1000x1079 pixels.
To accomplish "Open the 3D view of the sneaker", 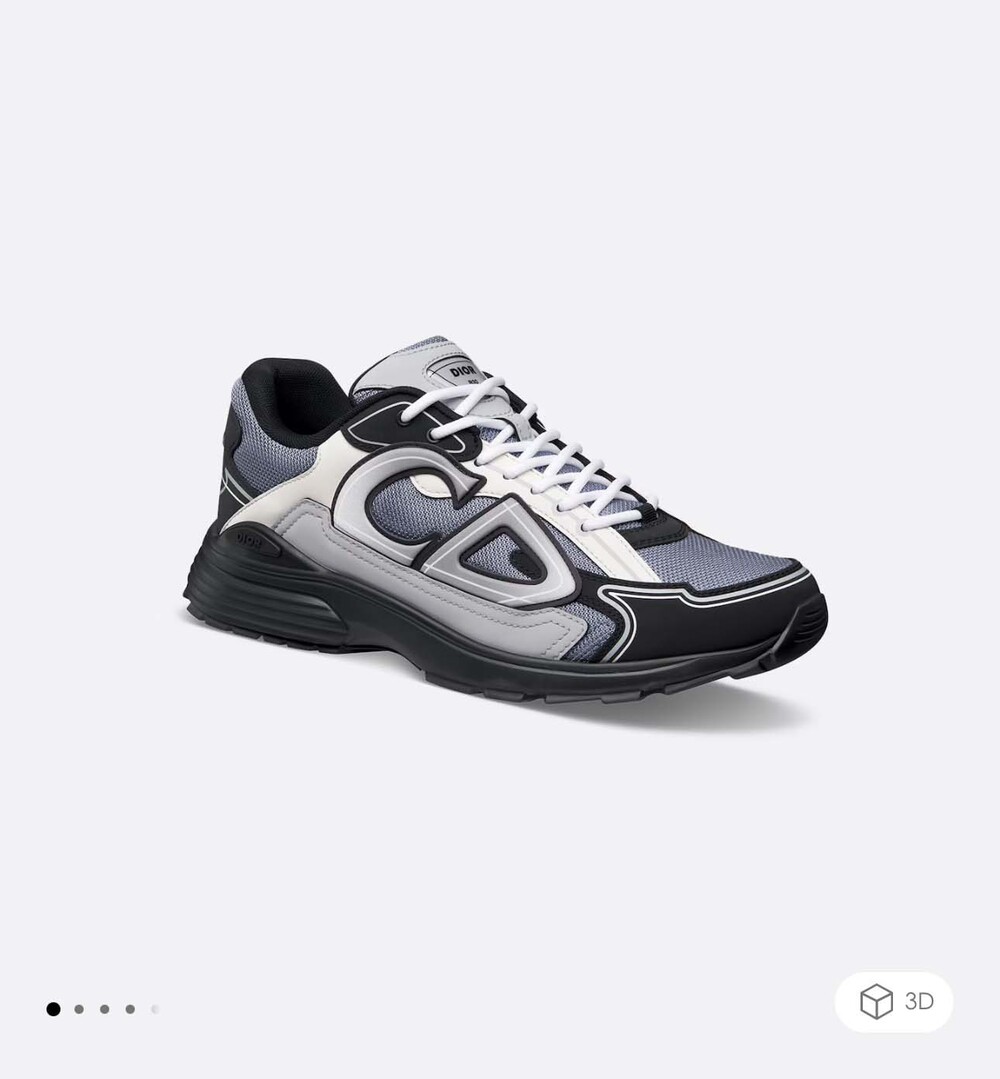I will [894, 1001].
